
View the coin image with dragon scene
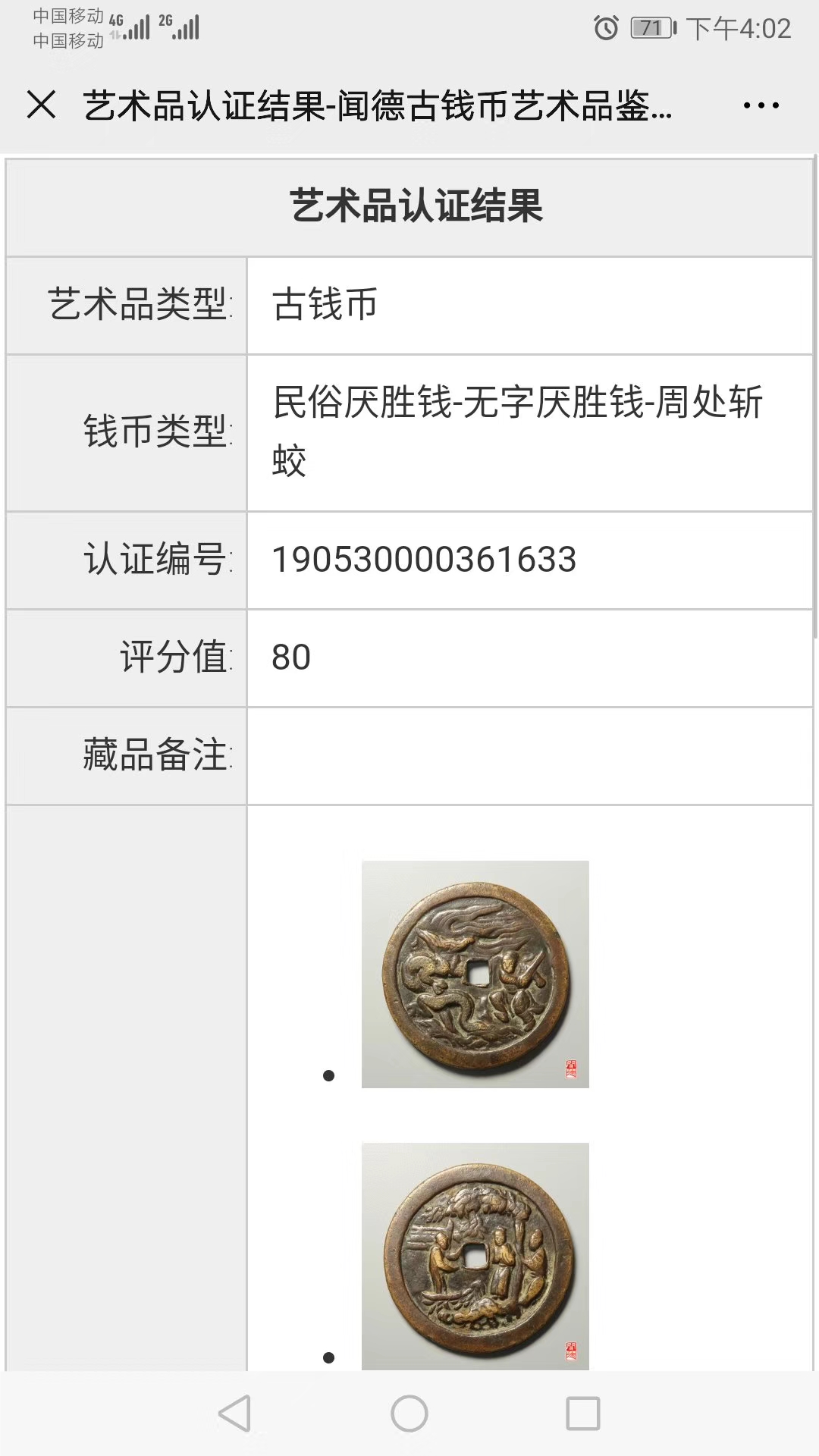pyautogui.click(x=475, y=974)
